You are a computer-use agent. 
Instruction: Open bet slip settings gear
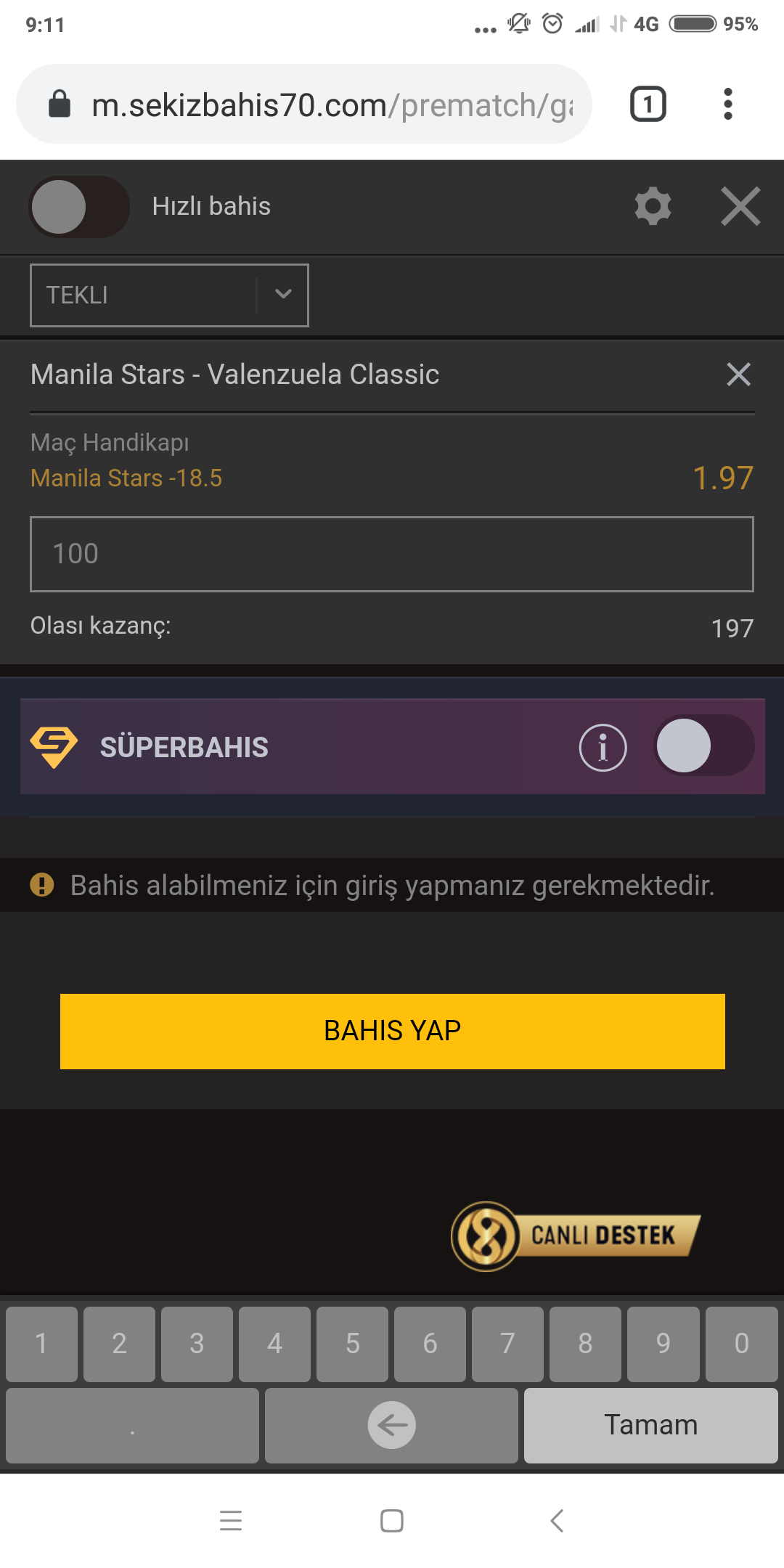pos(653,207)
